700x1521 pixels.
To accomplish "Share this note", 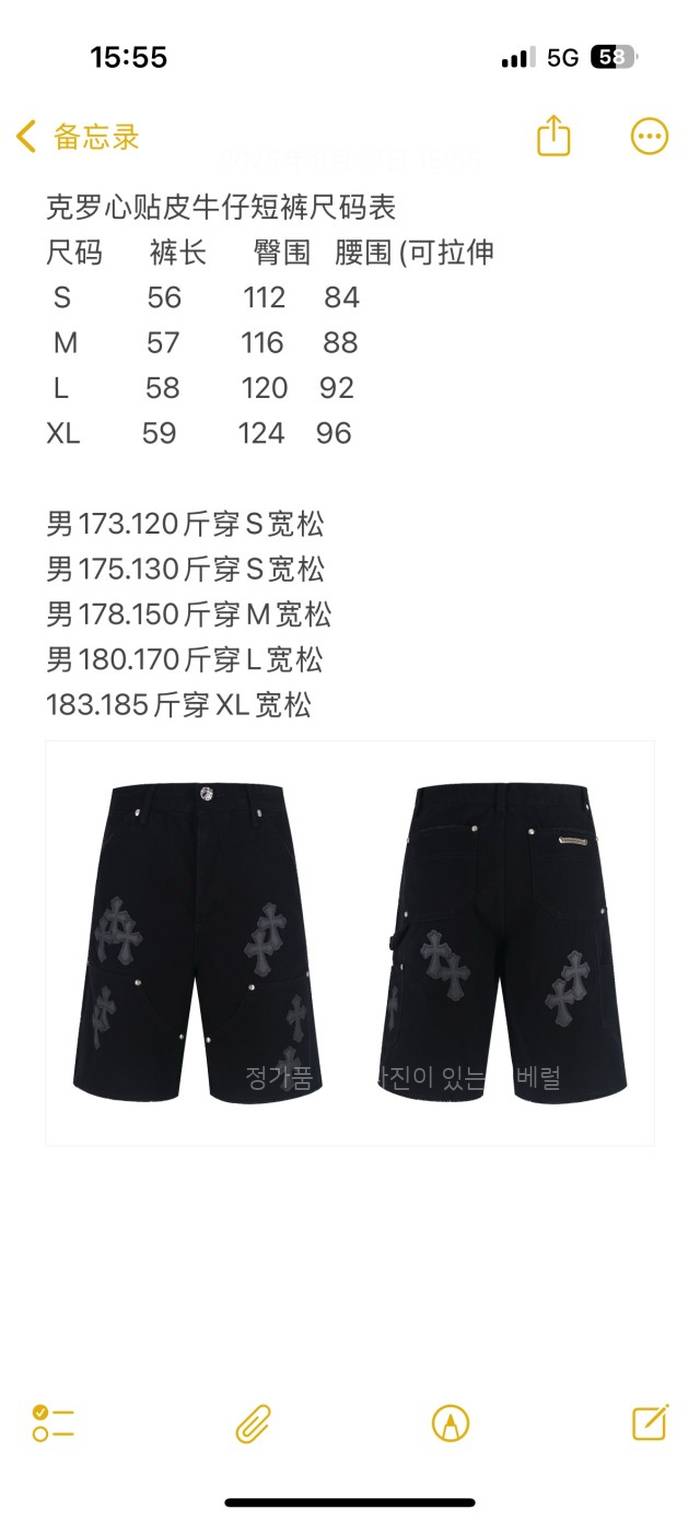I will (553, 136).
